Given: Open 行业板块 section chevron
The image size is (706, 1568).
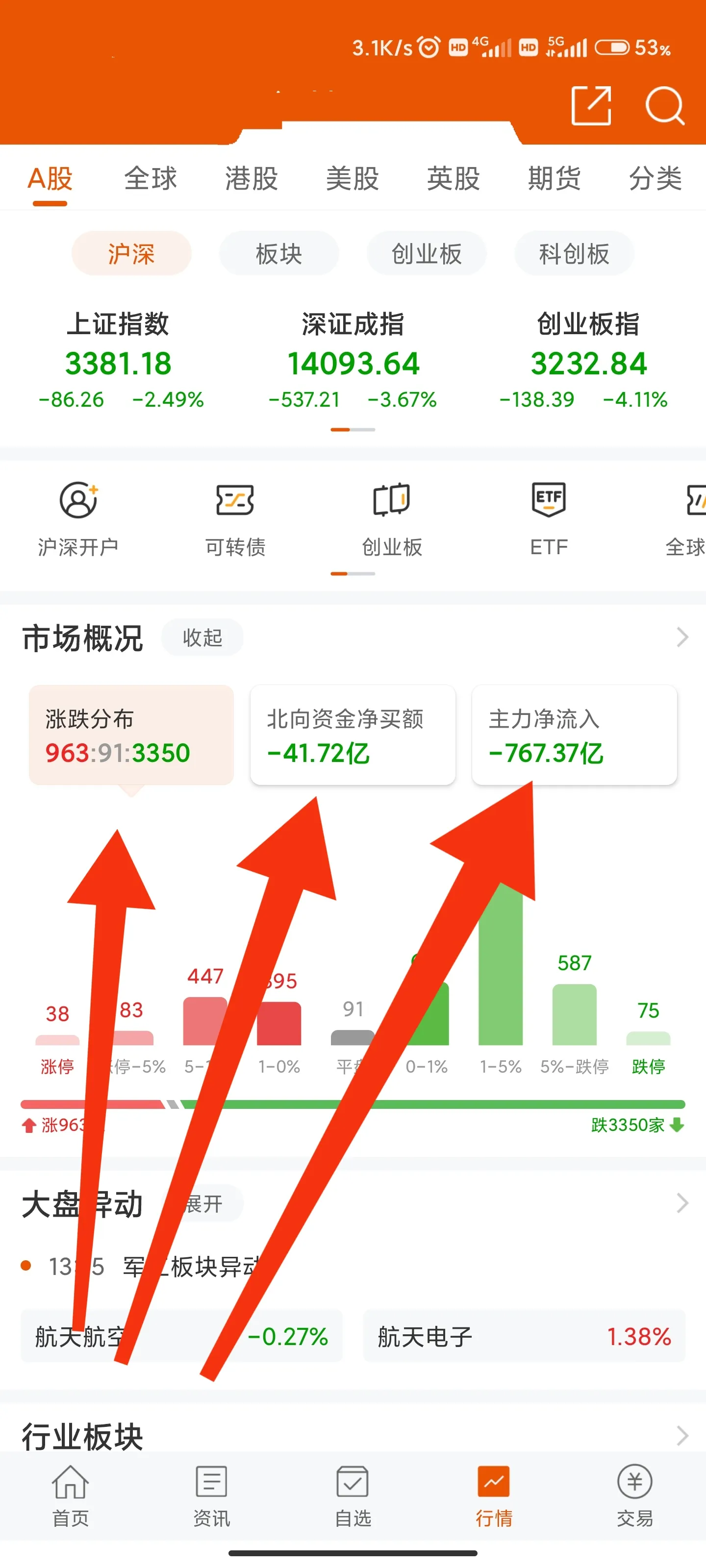Looking at the screenshot, I should pyautogui.click(x=682, y=1436).
